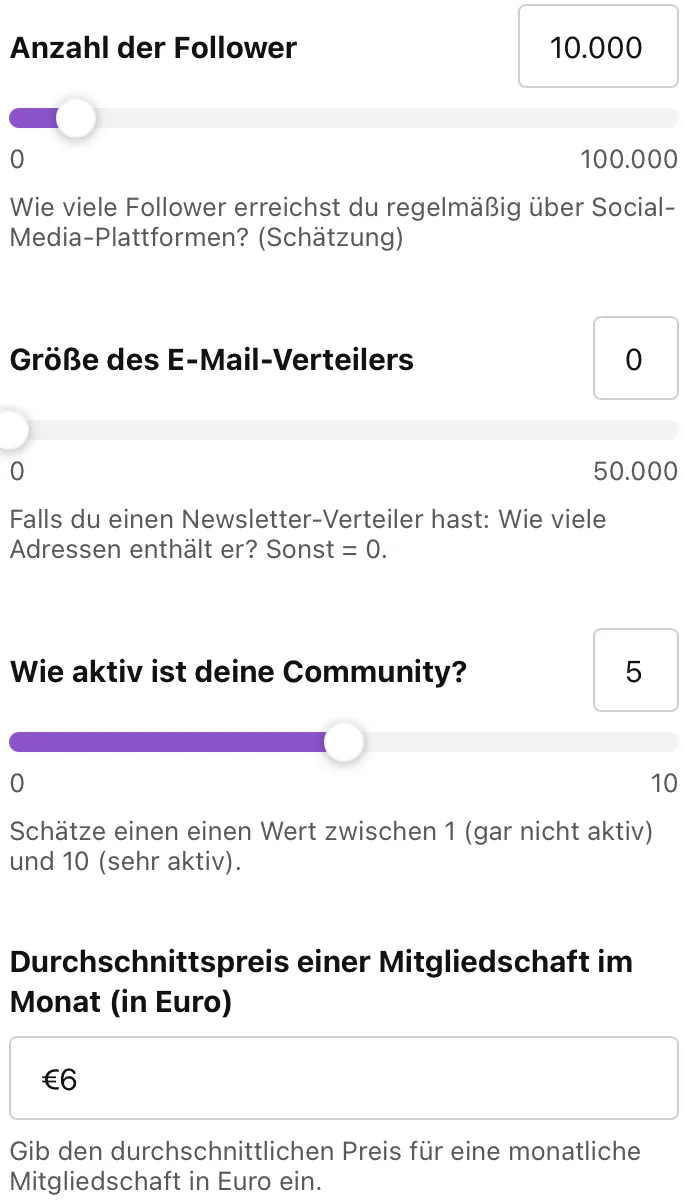Tap the Anzahl der Follower number field
This screenshot has height=1200, width=684.
(x=597, y=48)
